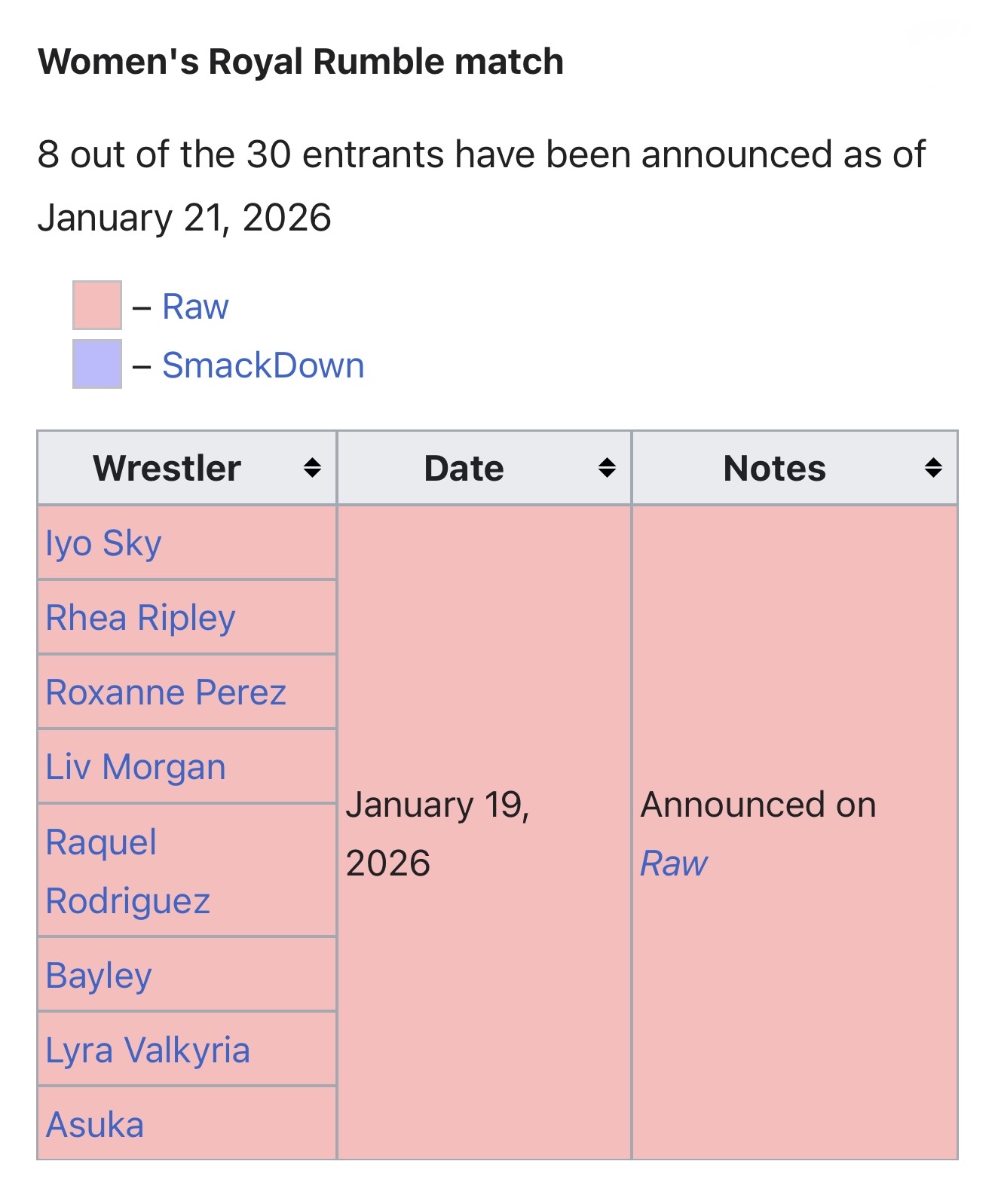Open the Raw link in the legend
This screenshot has width=995, height=1204.
click(194, 307)
